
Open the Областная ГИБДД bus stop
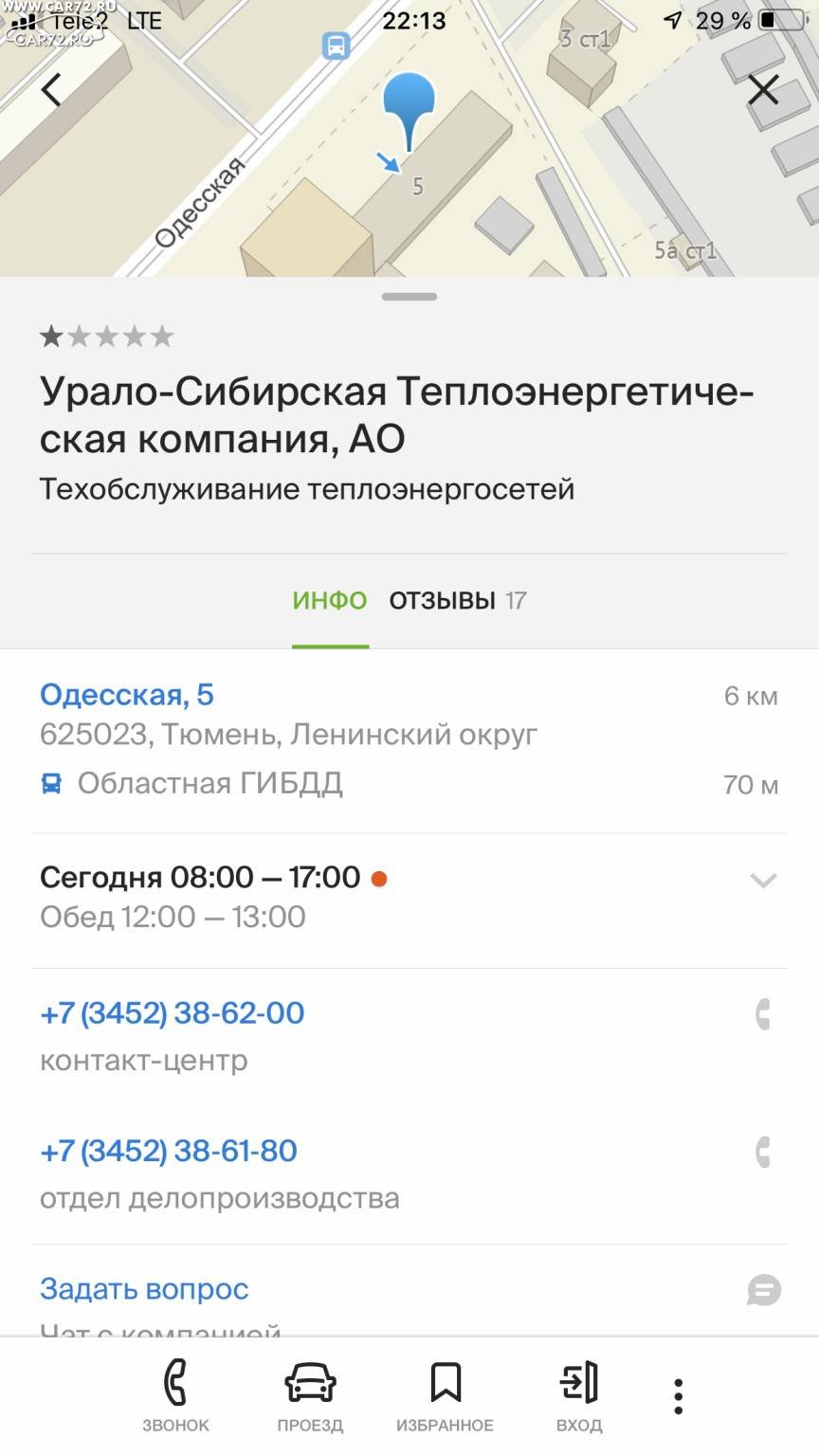click(x=209, y=783)
